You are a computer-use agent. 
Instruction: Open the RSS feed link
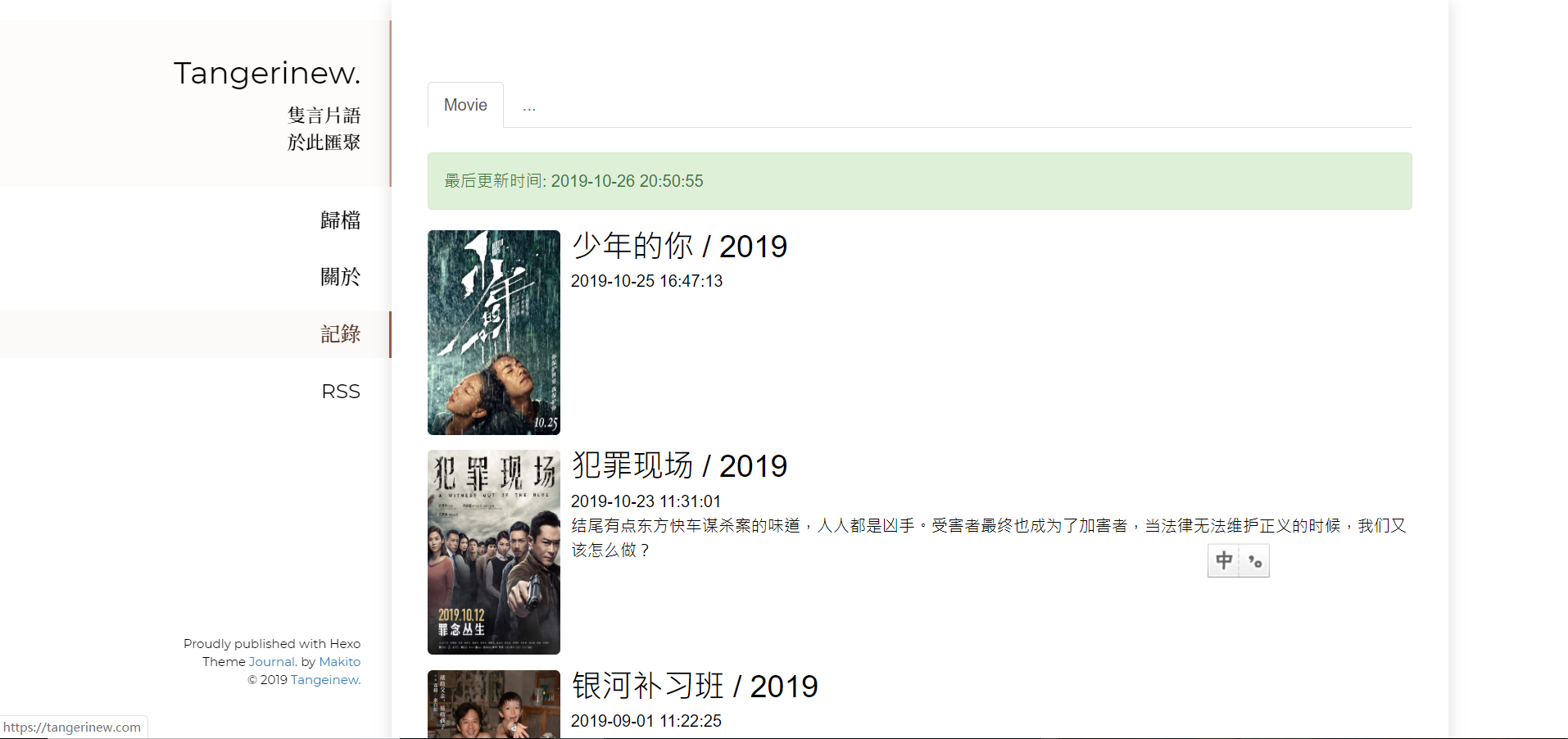(x=340, y=392)
